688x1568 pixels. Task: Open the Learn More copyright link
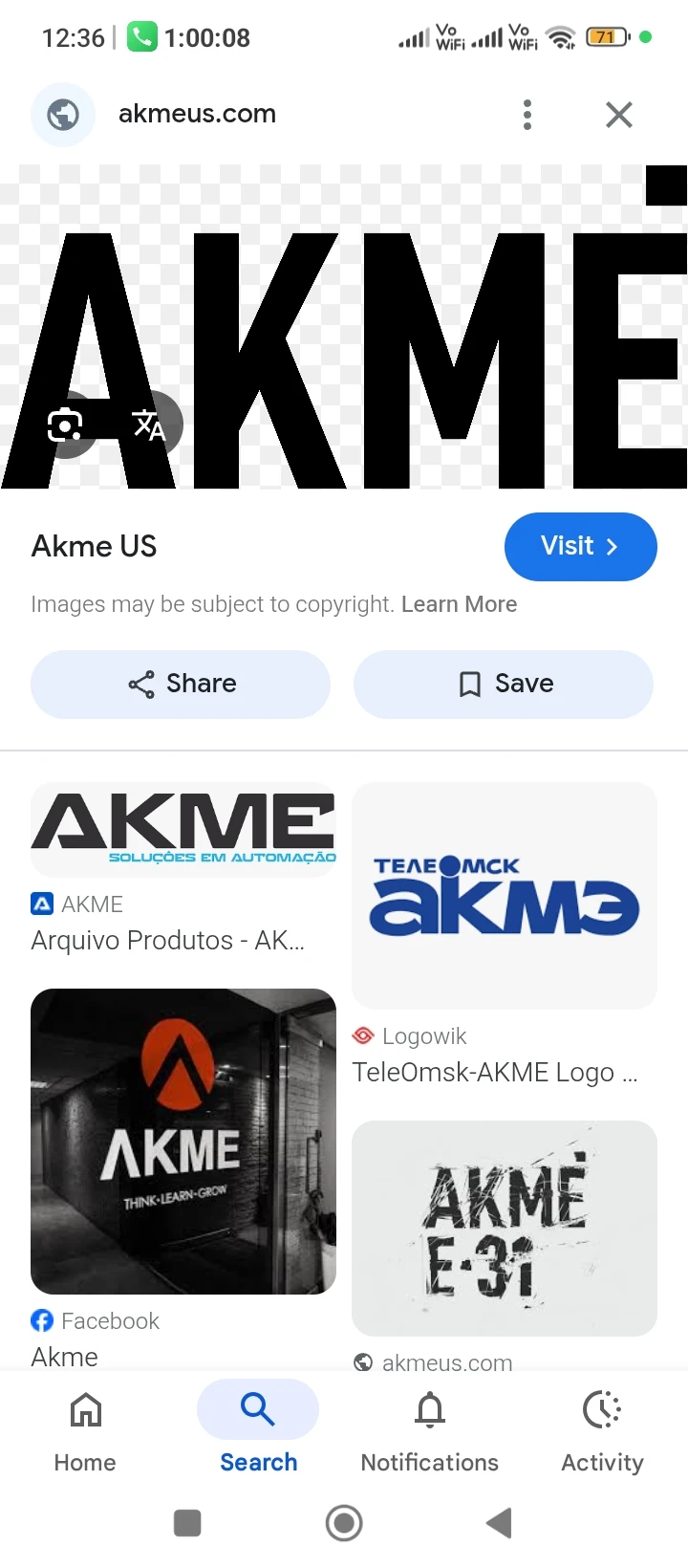pos(459,604)
